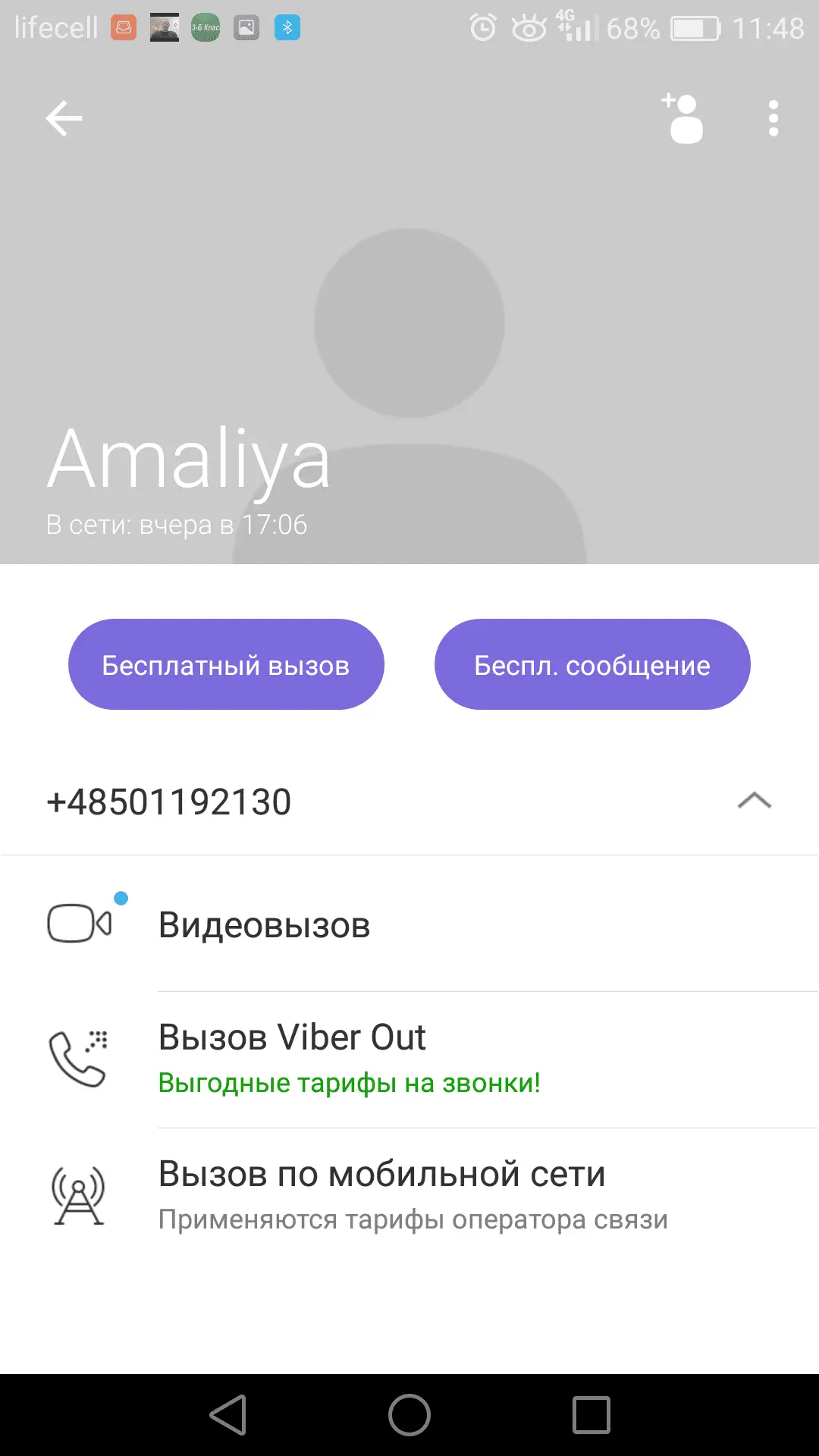Go back using the top arrow
Screen dimensions: 819x1456
click(64, 119)
